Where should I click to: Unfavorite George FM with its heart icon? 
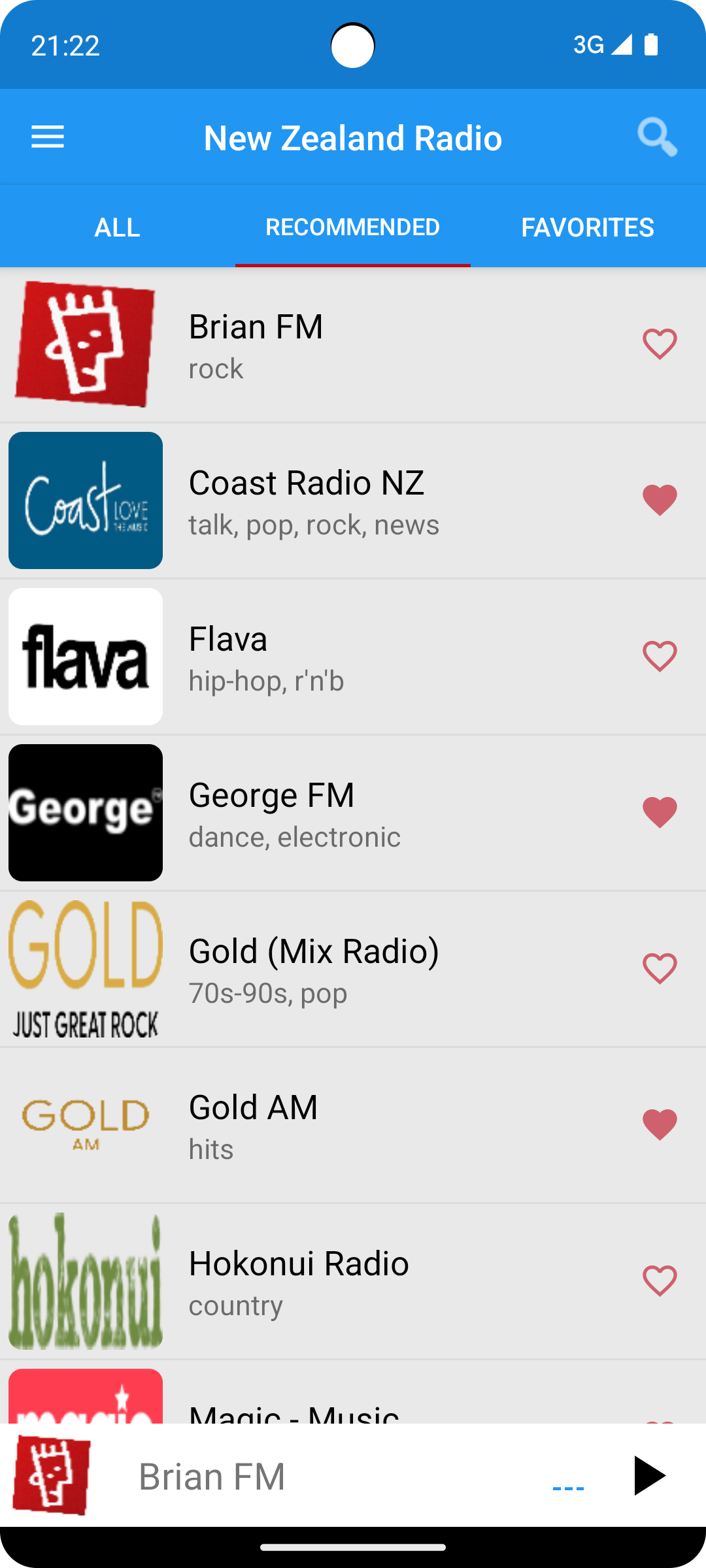click(x=660, y=813)
